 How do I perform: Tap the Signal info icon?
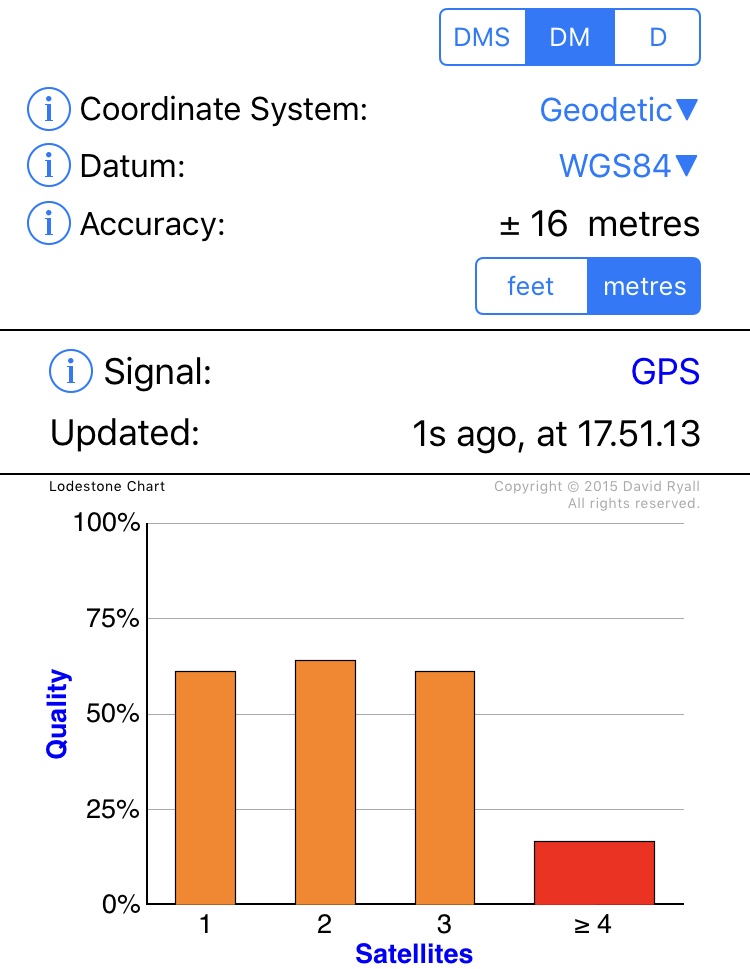click(x=71, y=373)
